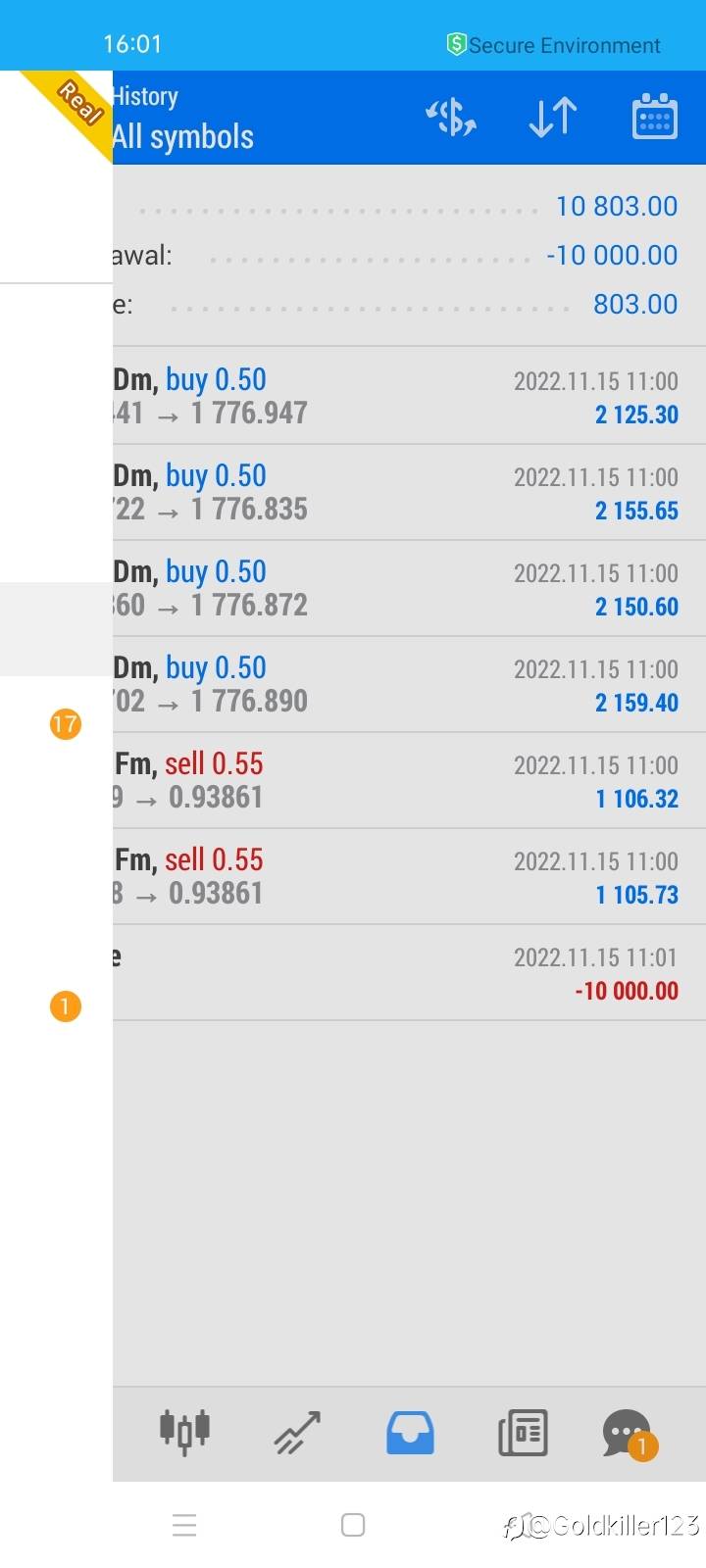View the buy trade with profit 2 159.40
The width and height of the screenshot is (706, 1568).
click(x=409, y=684)
